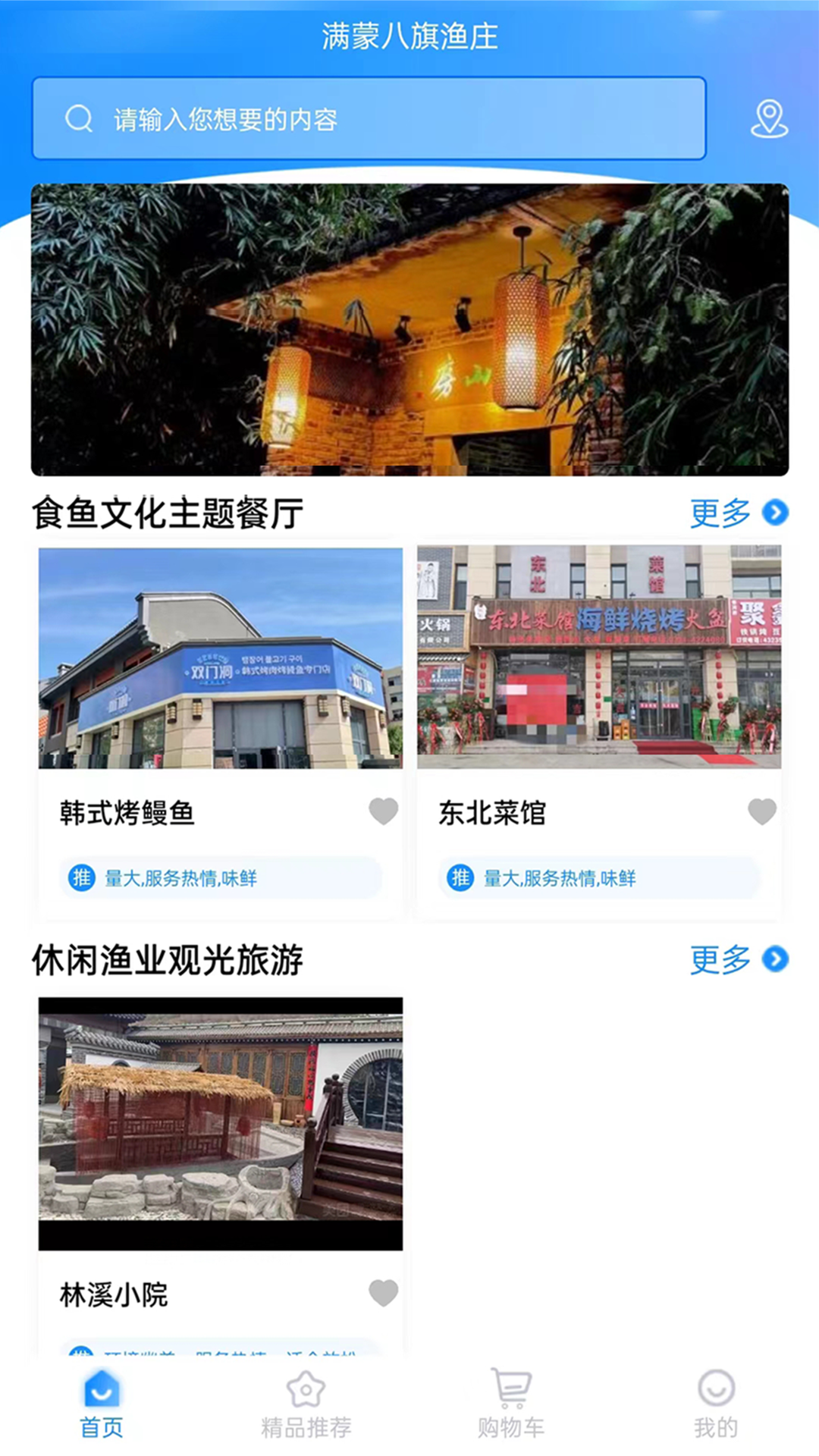
Task: Click the 我的 smiley face icon
Action: 716,1389
